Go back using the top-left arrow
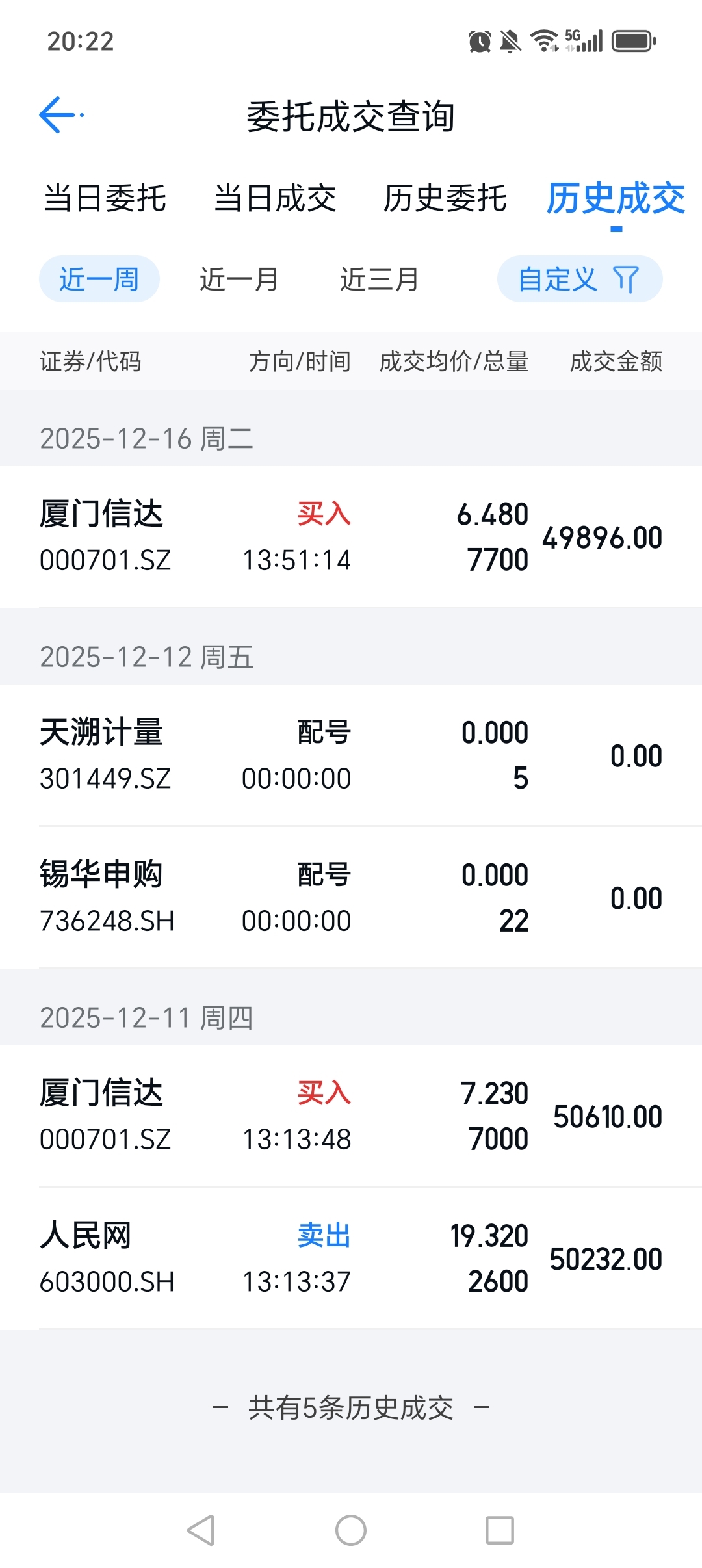 tap(60, 116)
